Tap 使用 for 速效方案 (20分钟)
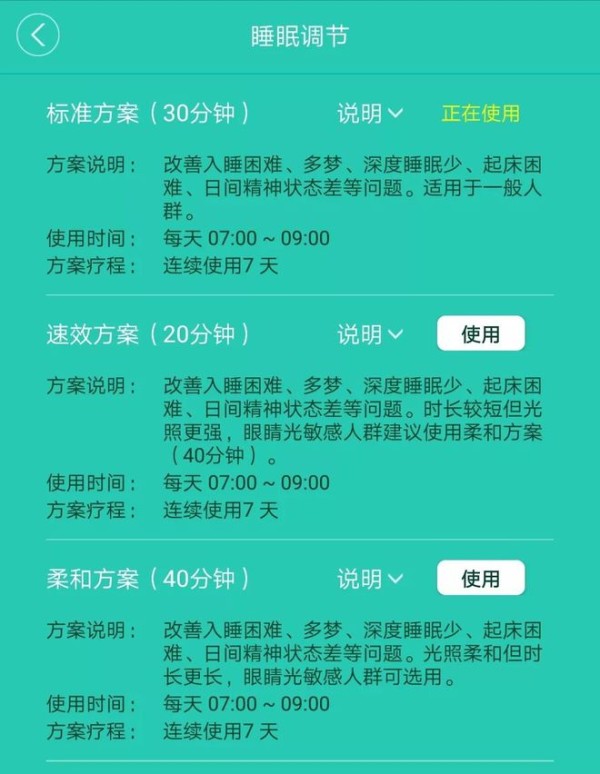The height and width of the screenshot is (774, 600). tap(480, 334)
